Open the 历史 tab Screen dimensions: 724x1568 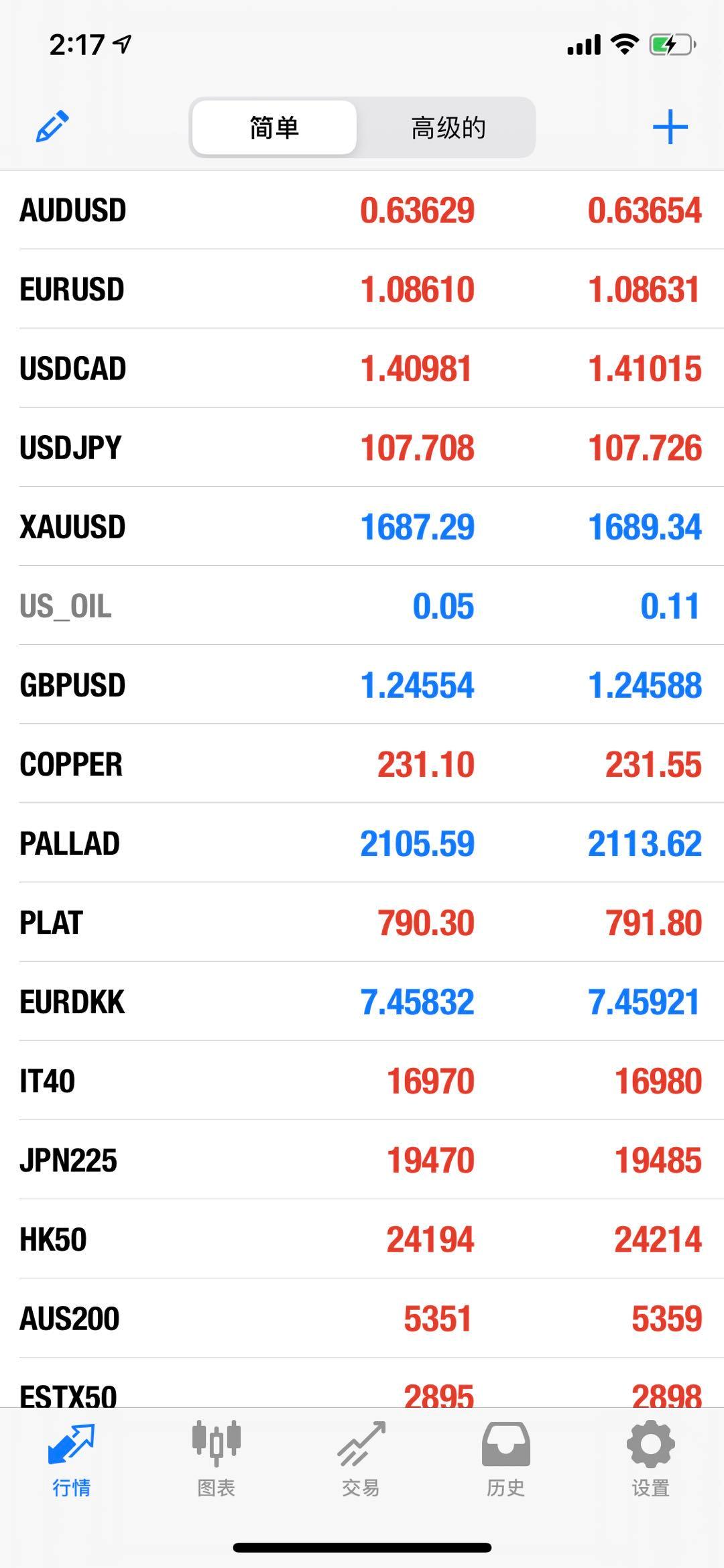pos(506,1459)
